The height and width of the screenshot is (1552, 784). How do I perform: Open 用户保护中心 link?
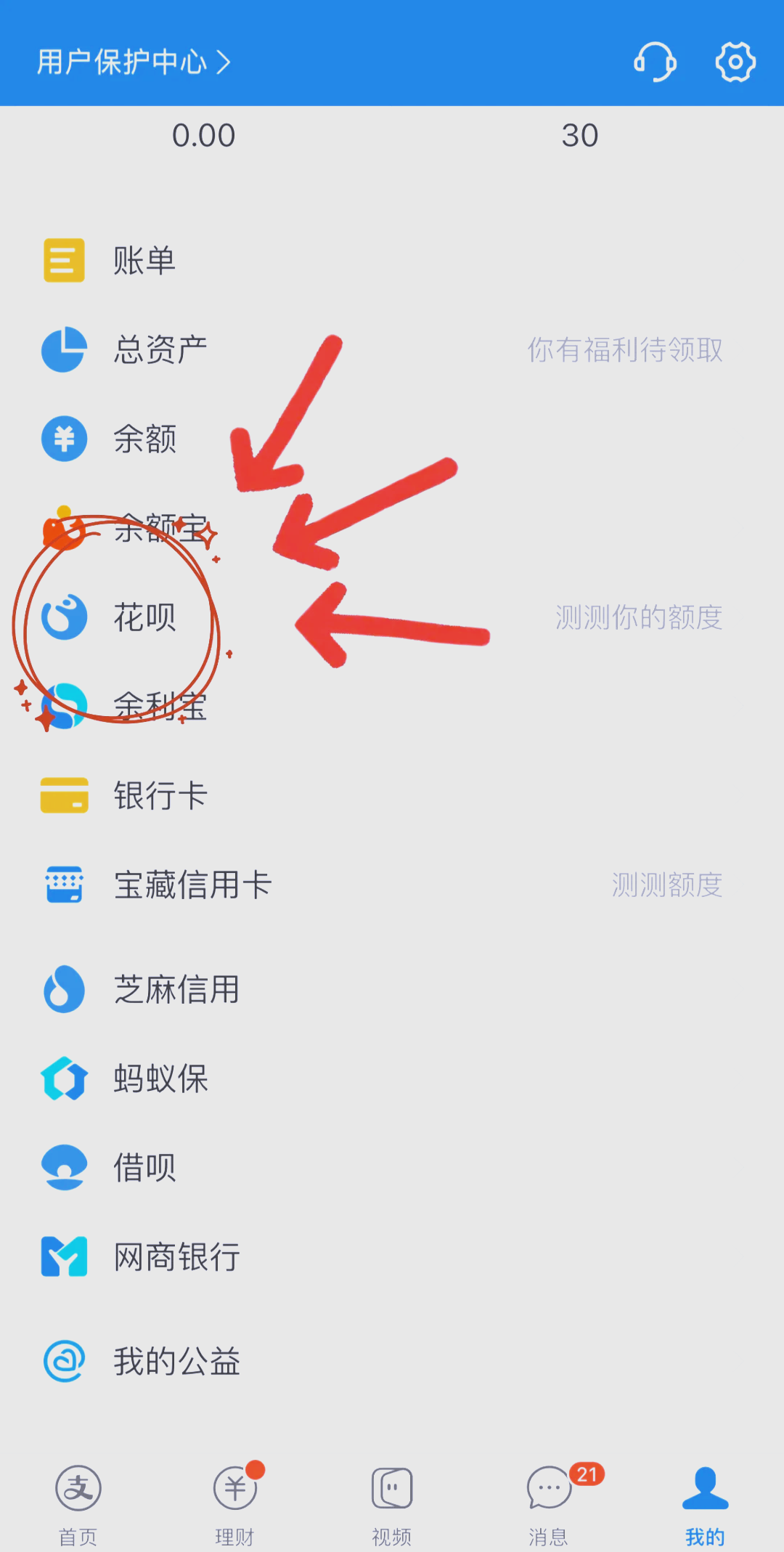pyautogui.click(x=134, y=62)
